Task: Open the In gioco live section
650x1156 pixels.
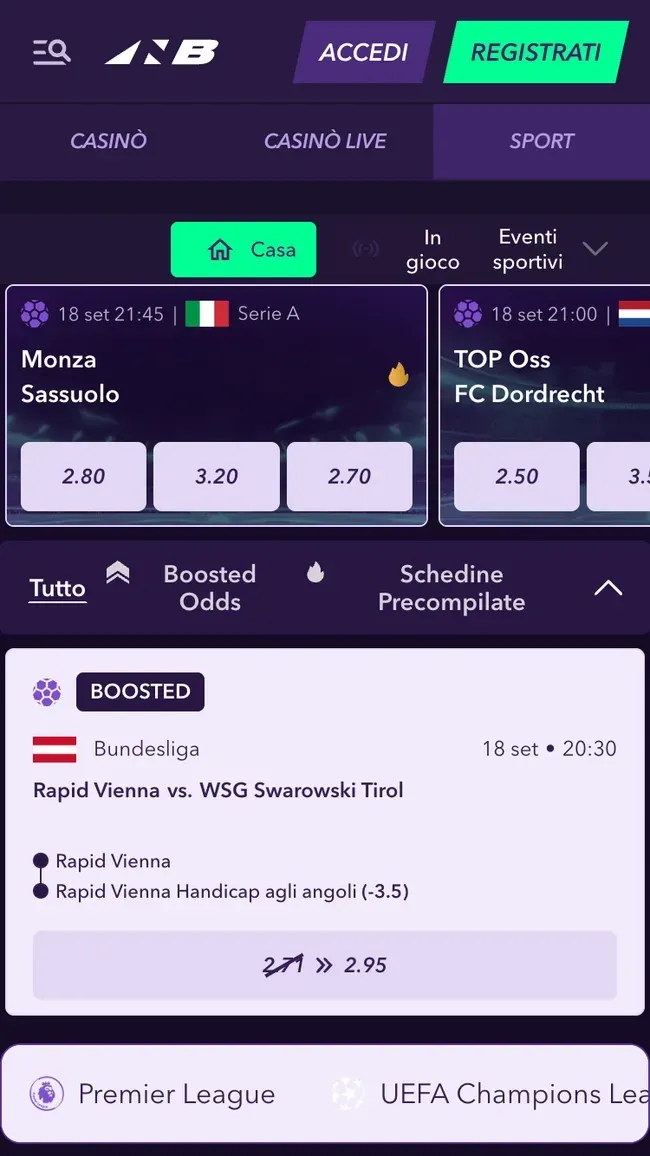Action: coord(432,250)
